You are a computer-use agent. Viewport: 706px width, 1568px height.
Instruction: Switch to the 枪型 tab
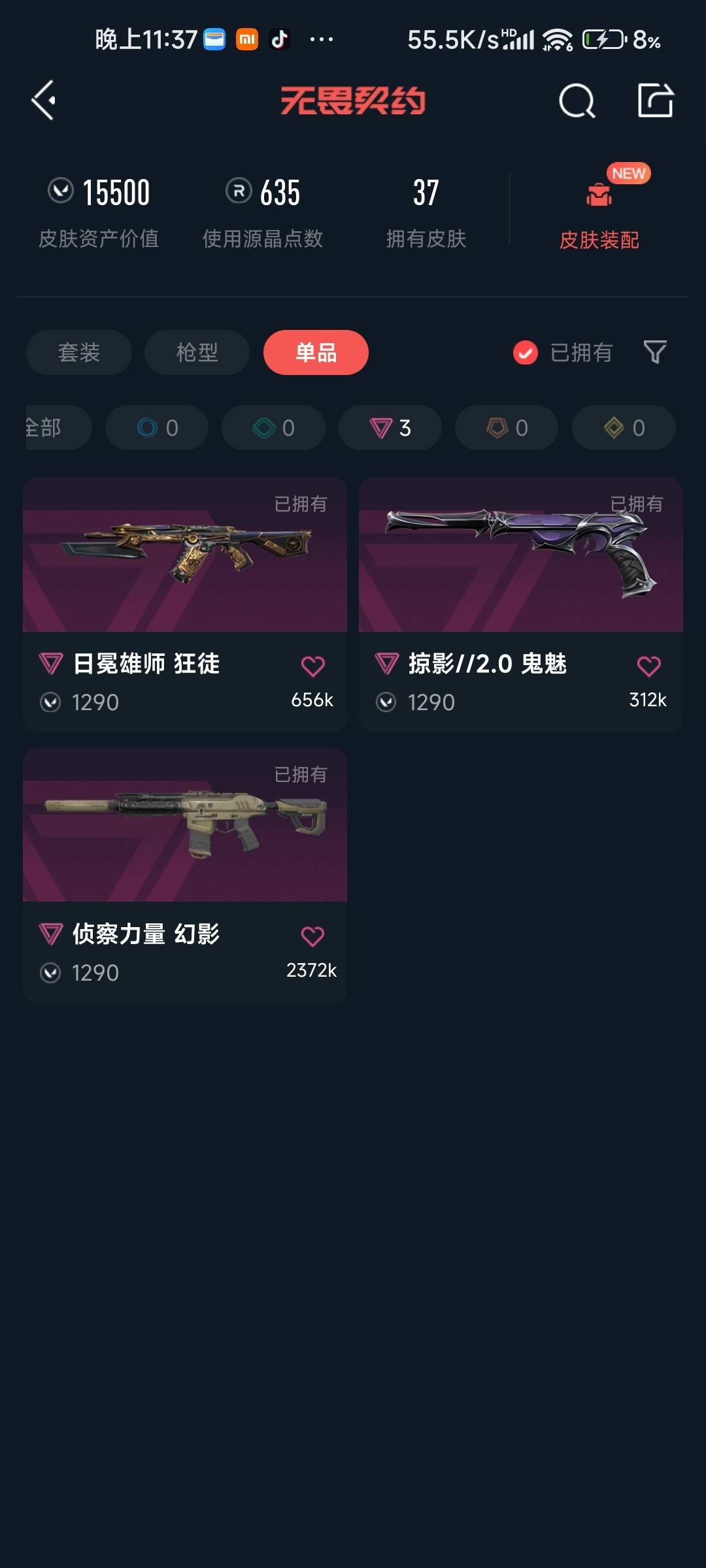(197, 352)
